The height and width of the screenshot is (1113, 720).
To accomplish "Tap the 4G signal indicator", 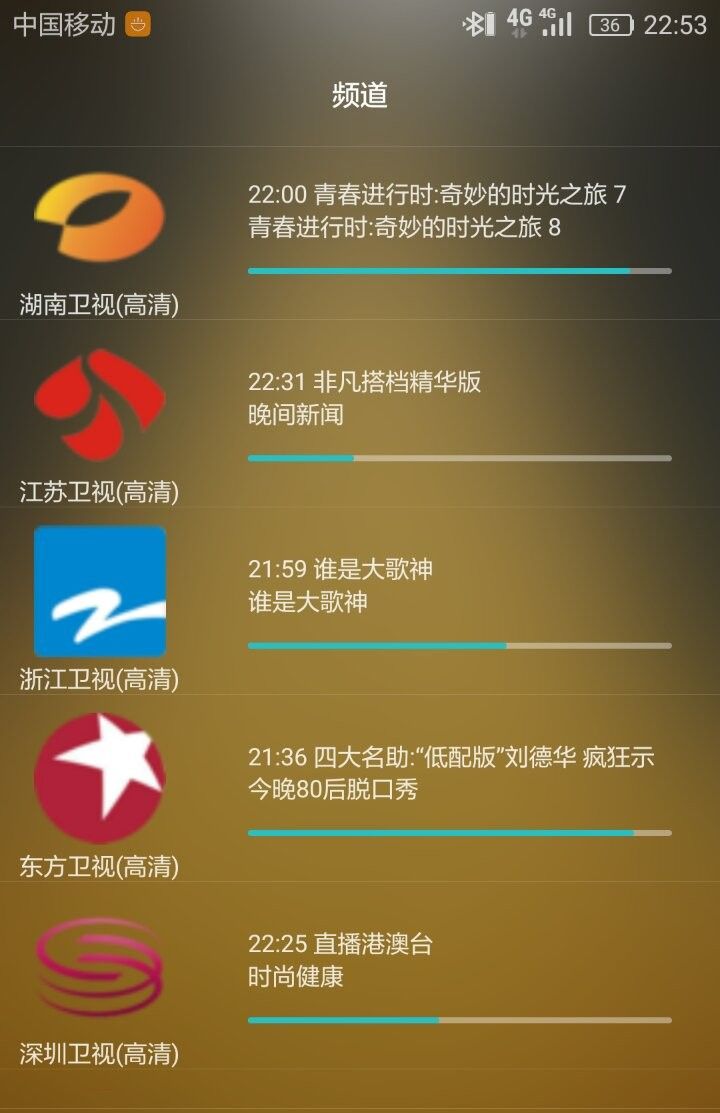I will (x=531, y=23).
